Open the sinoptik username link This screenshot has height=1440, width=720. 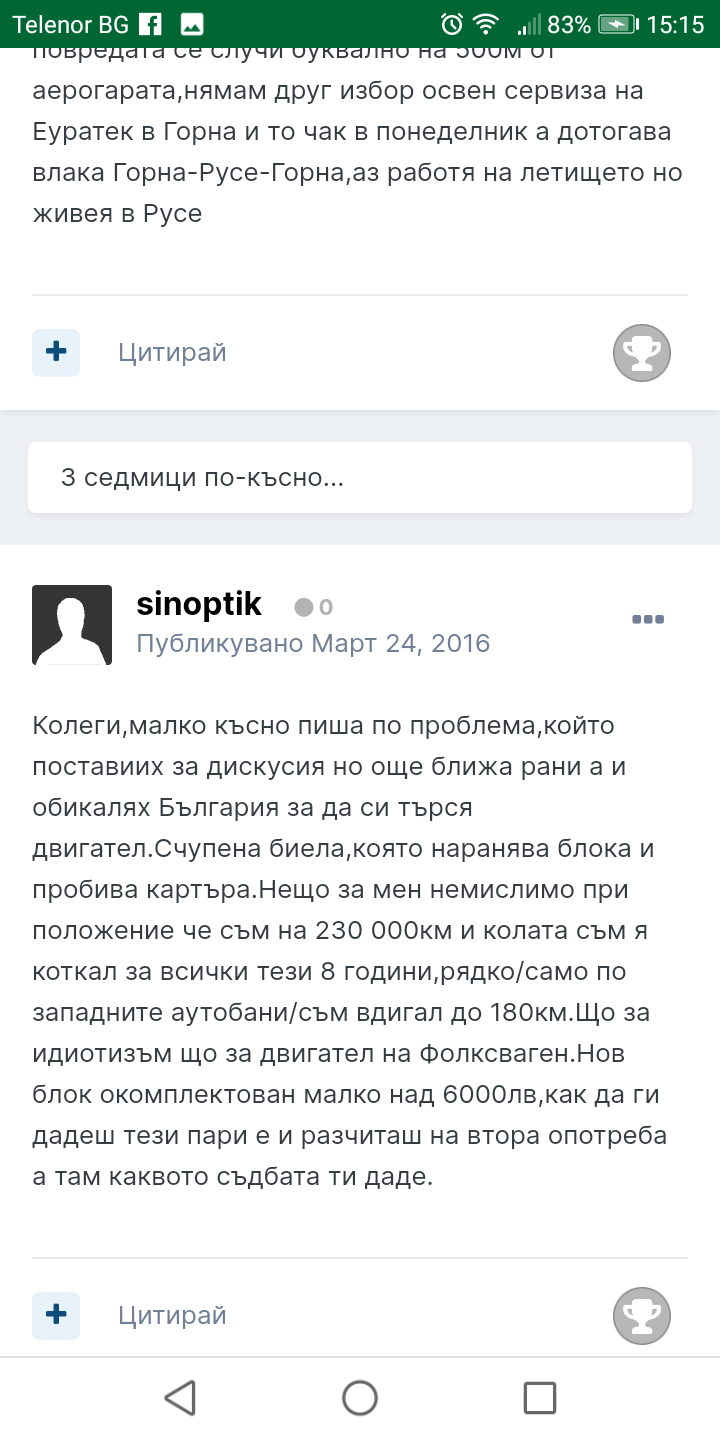199,604
